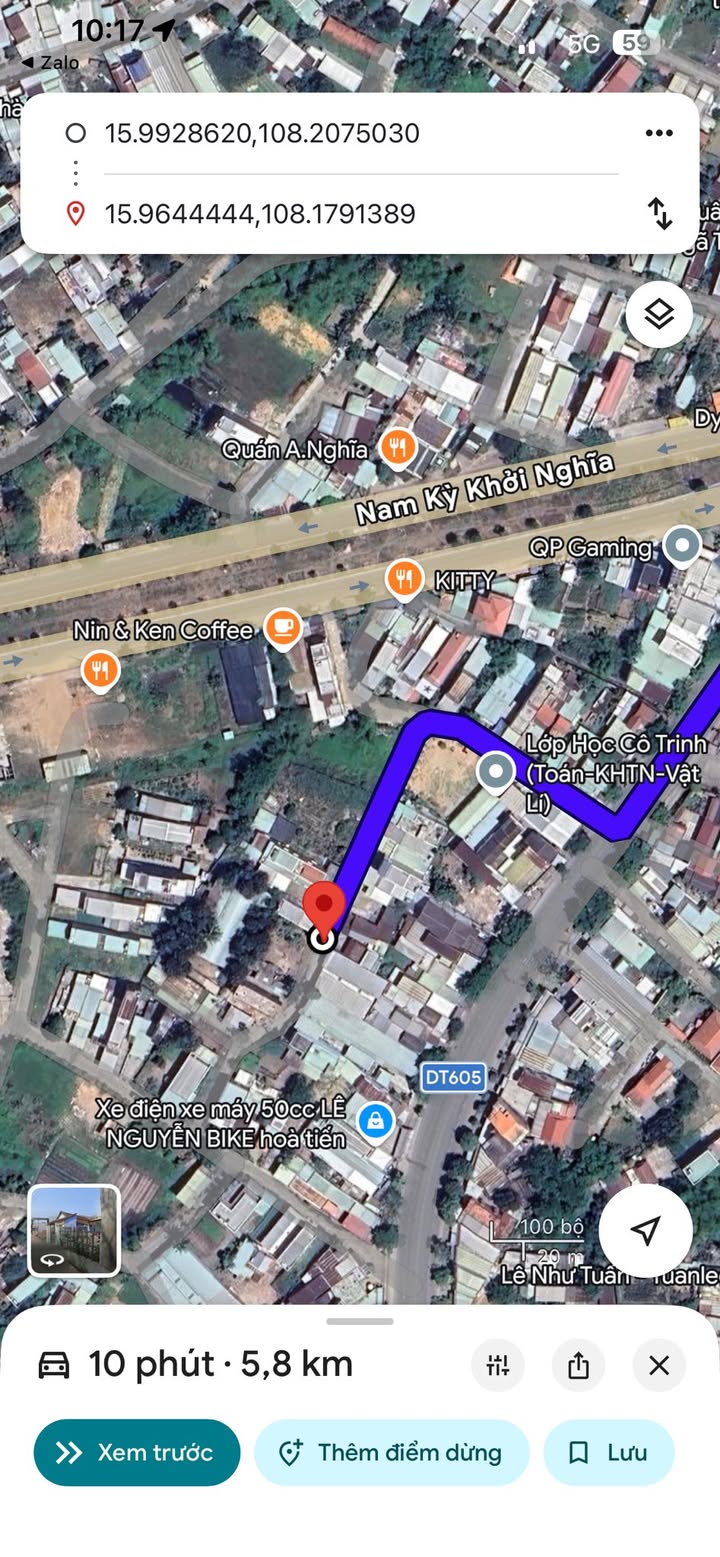Tap the Quán A.Nghĩa restaurant marker

click(x=398, y=448)
